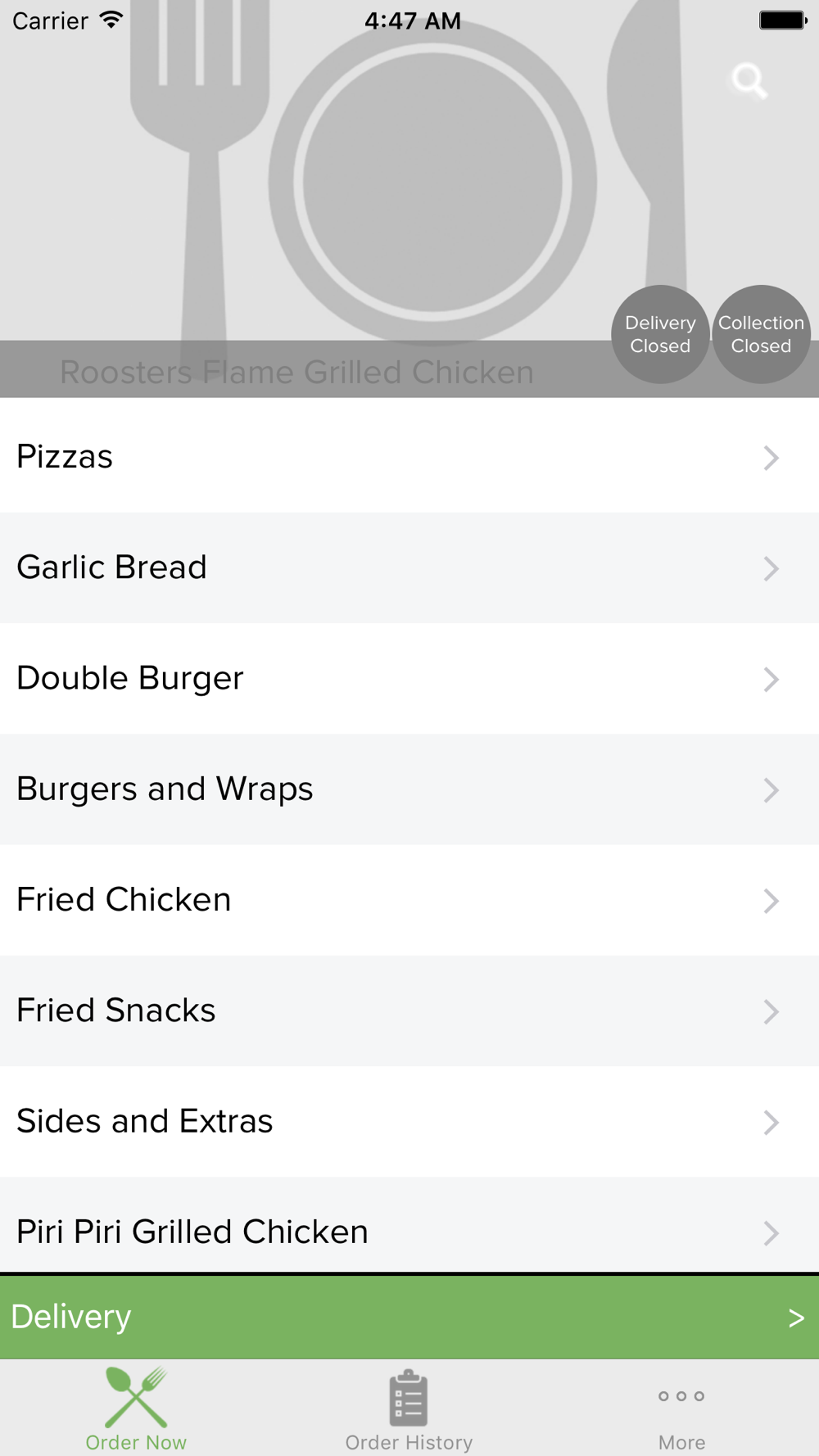Screen dimensions: 819x1456
Task: Go to Sides and Extras
Action: click(409, 1121)
